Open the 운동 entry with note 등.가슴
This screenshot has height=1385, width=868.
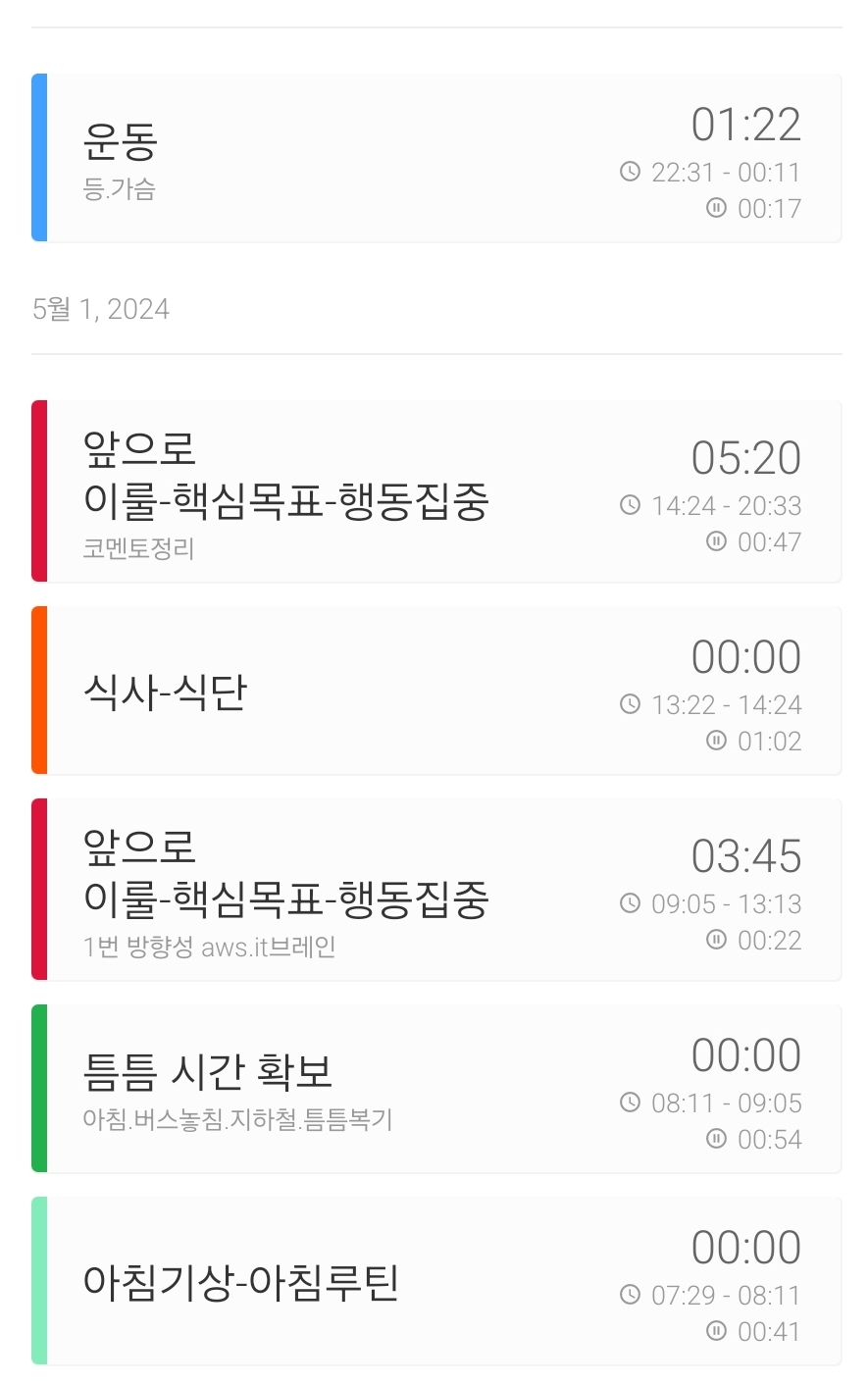[436, 158]
